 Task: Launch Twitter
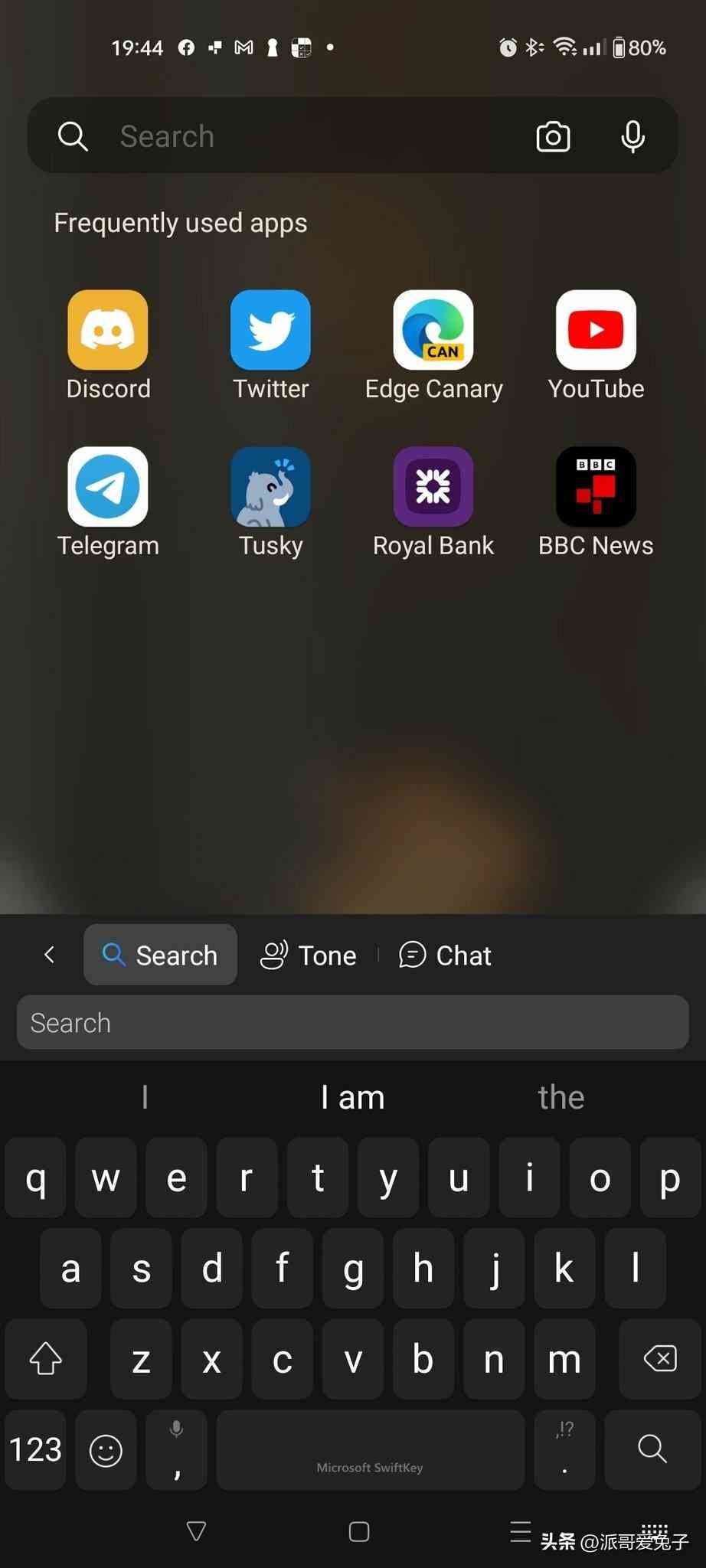[270, 331]
